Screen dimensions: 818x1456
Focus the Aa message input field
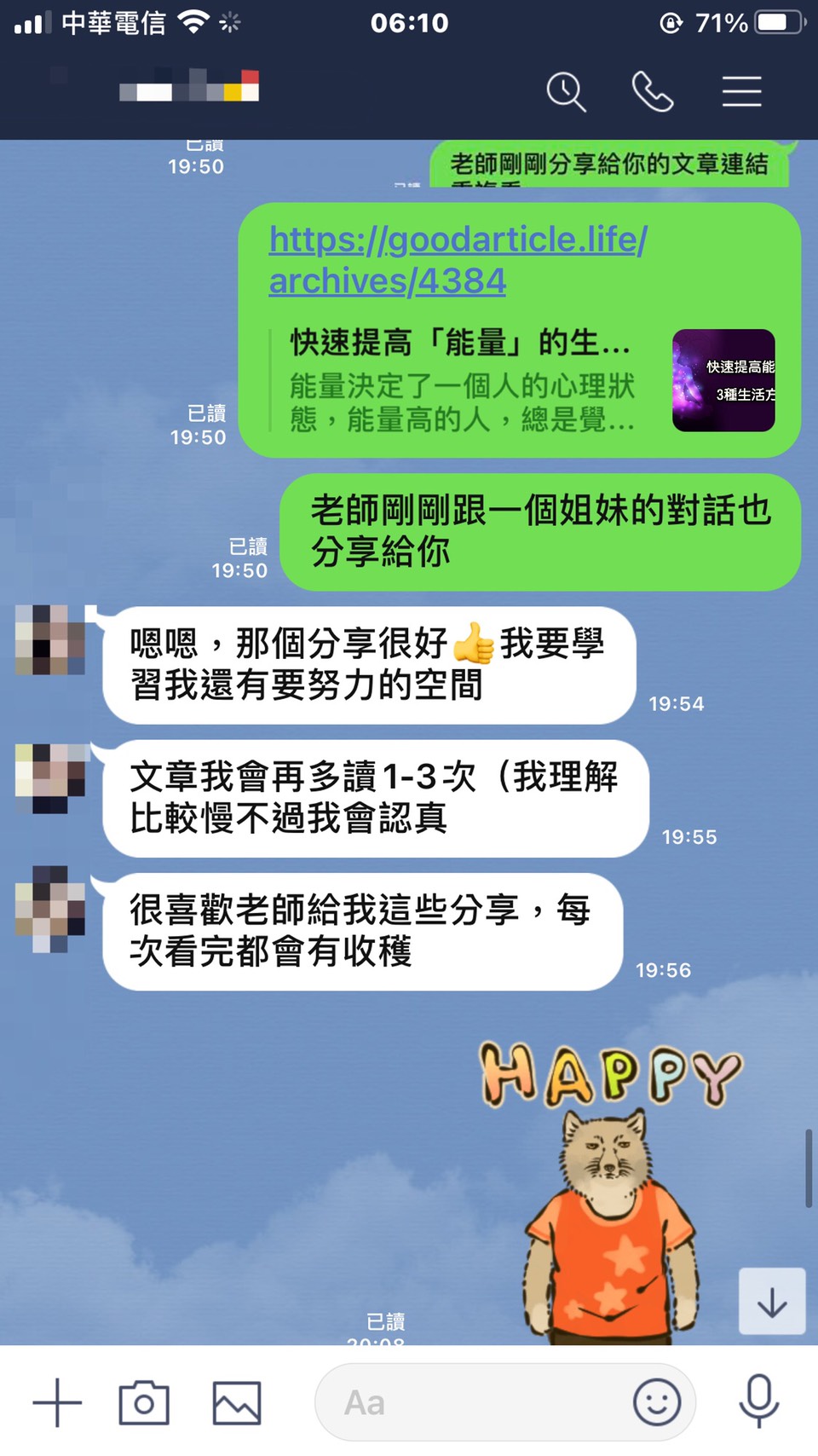point(469,1402)
